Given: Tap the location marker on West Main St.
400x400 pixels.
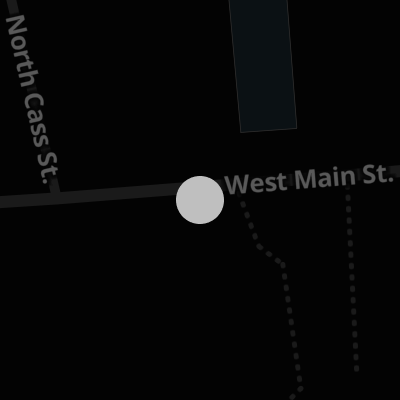Looking at the screenshot, I should [x=200, y=200].
